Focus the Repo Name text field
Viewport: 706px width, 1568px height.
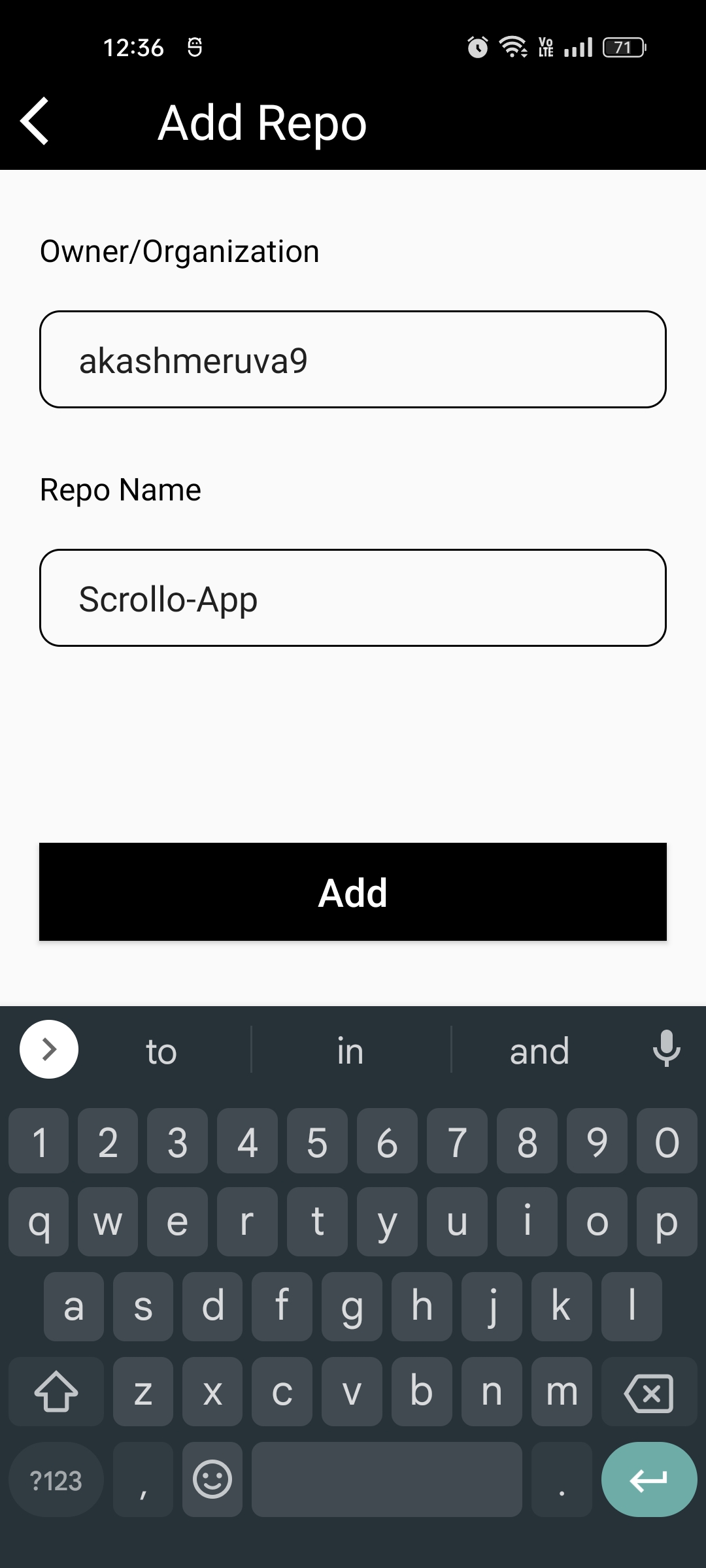tap(353, 598)
